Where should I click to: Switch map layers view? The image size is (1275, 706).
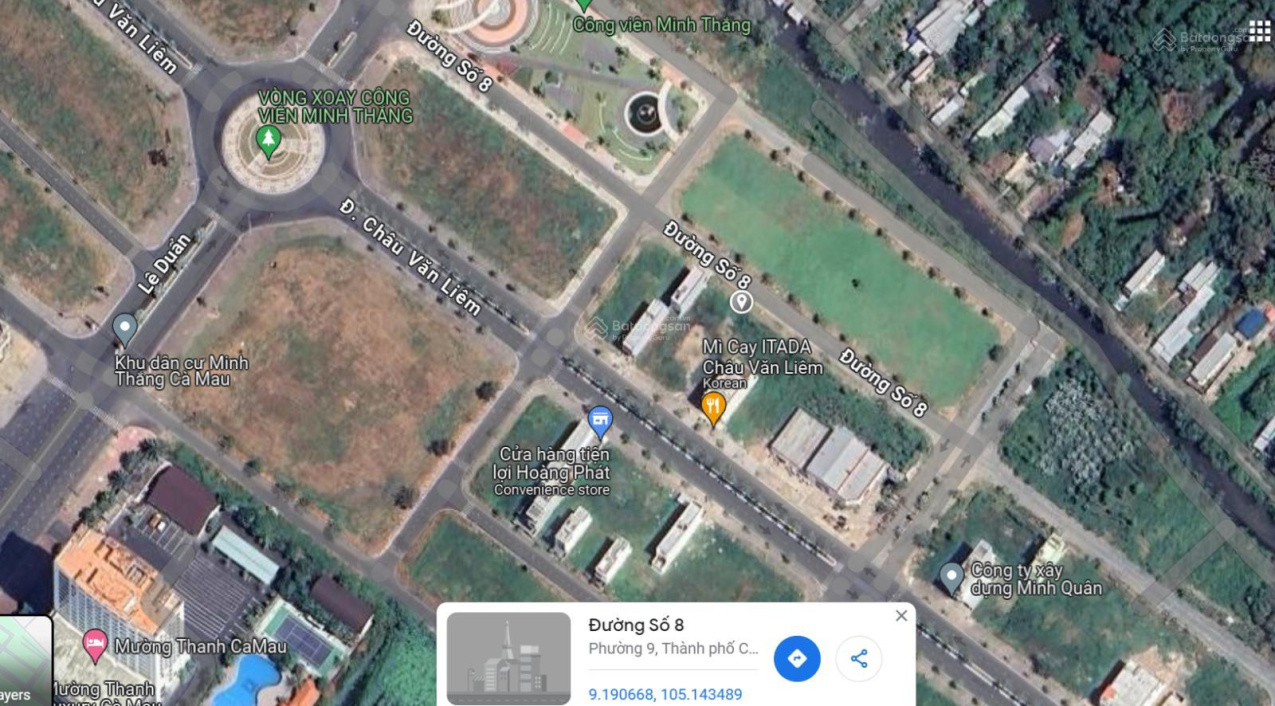point(24,660)
